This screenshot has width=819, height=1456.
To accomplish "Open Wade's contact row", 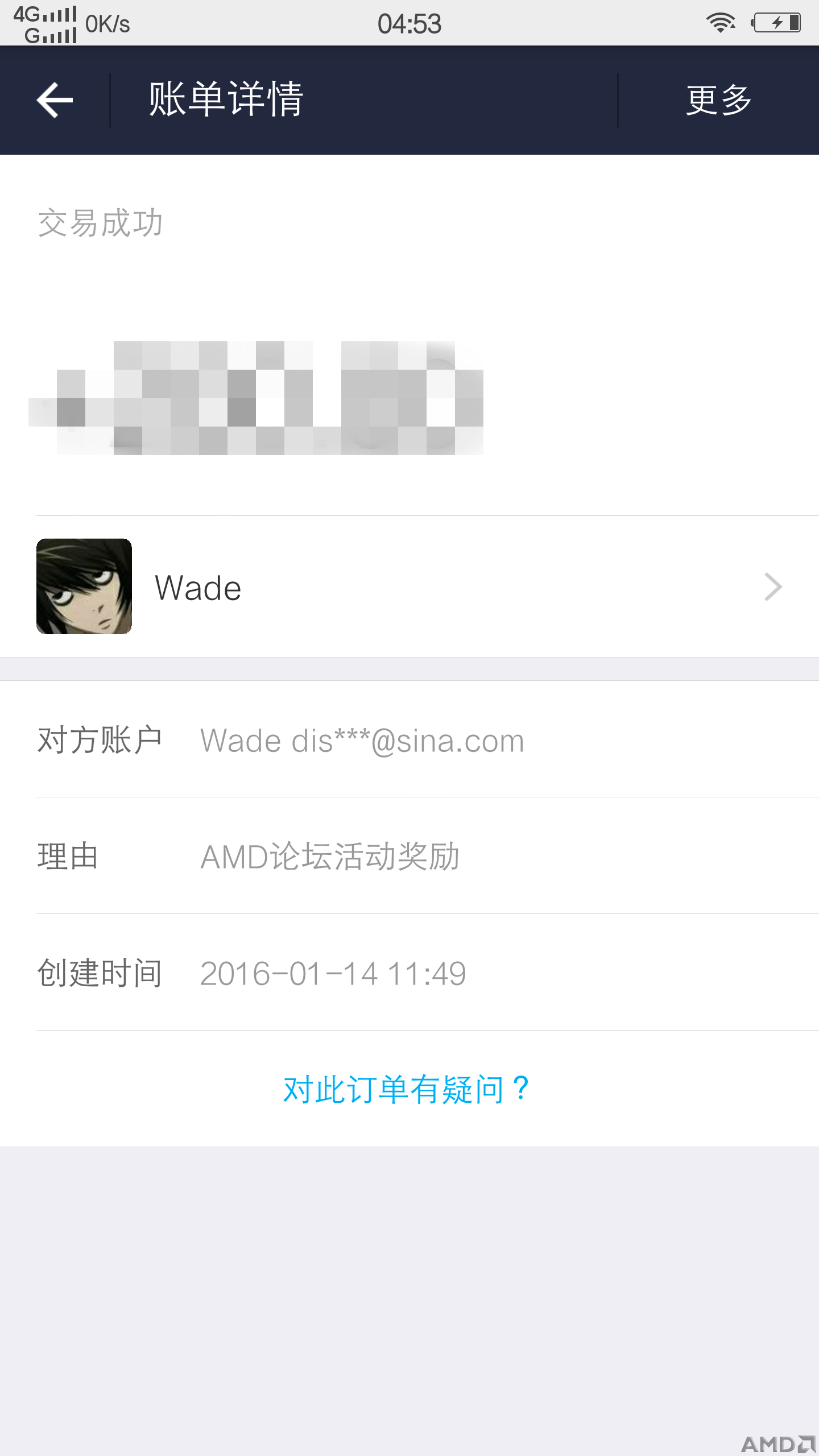I will pyautogui.click(x=409, y=587).
